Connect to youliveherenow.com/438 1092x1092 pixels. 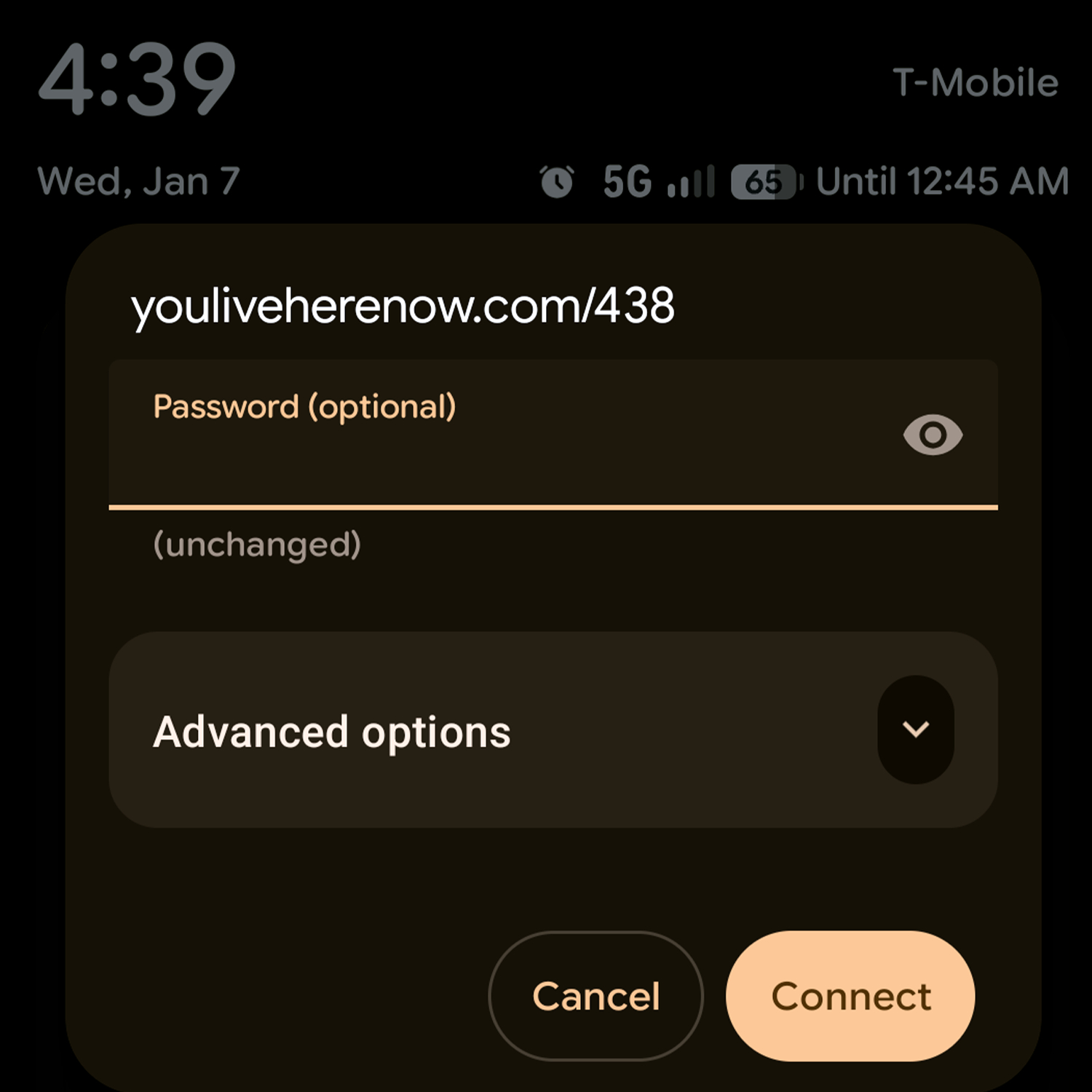(x=850, y=996)
